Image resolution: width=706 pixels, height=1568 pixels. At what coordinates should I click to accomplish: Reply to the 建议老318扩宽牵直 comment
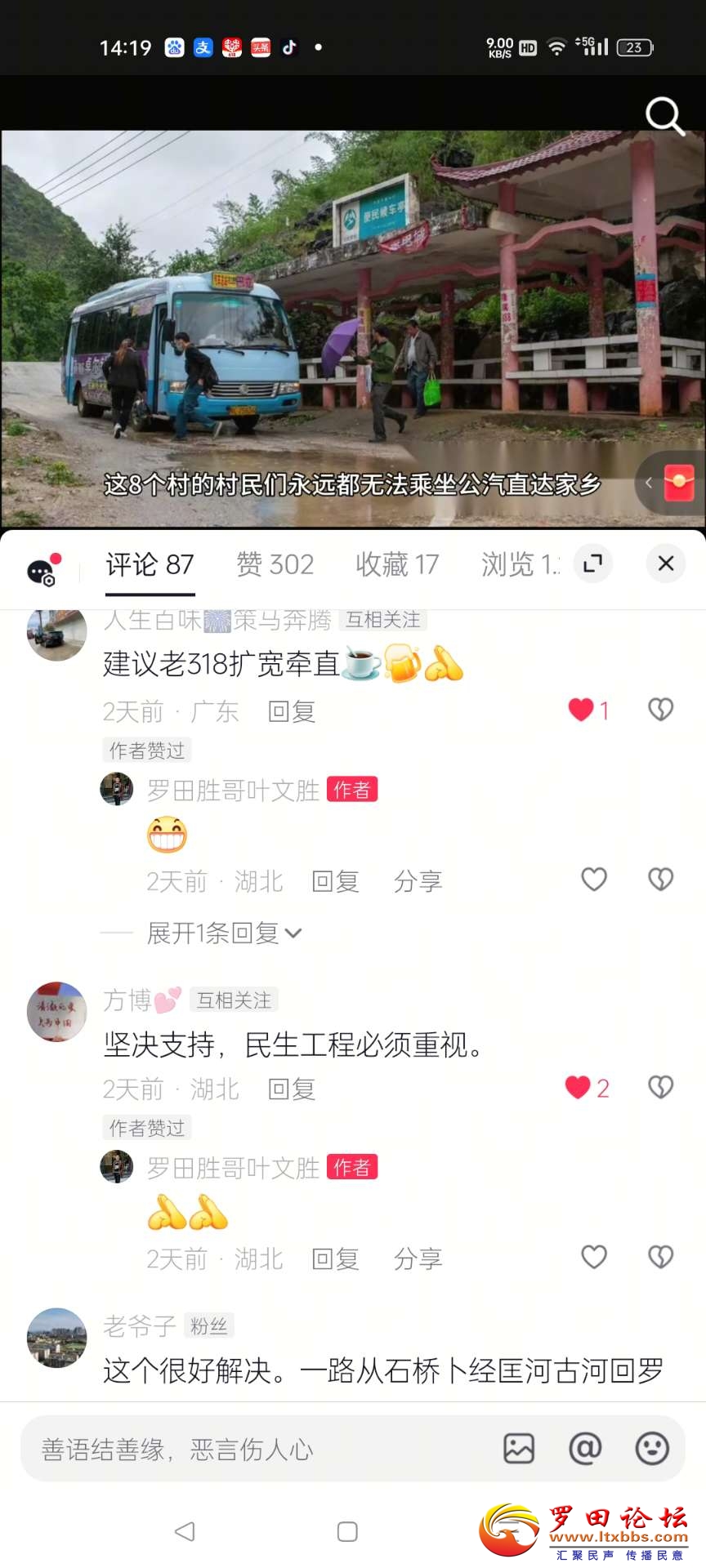292,711
